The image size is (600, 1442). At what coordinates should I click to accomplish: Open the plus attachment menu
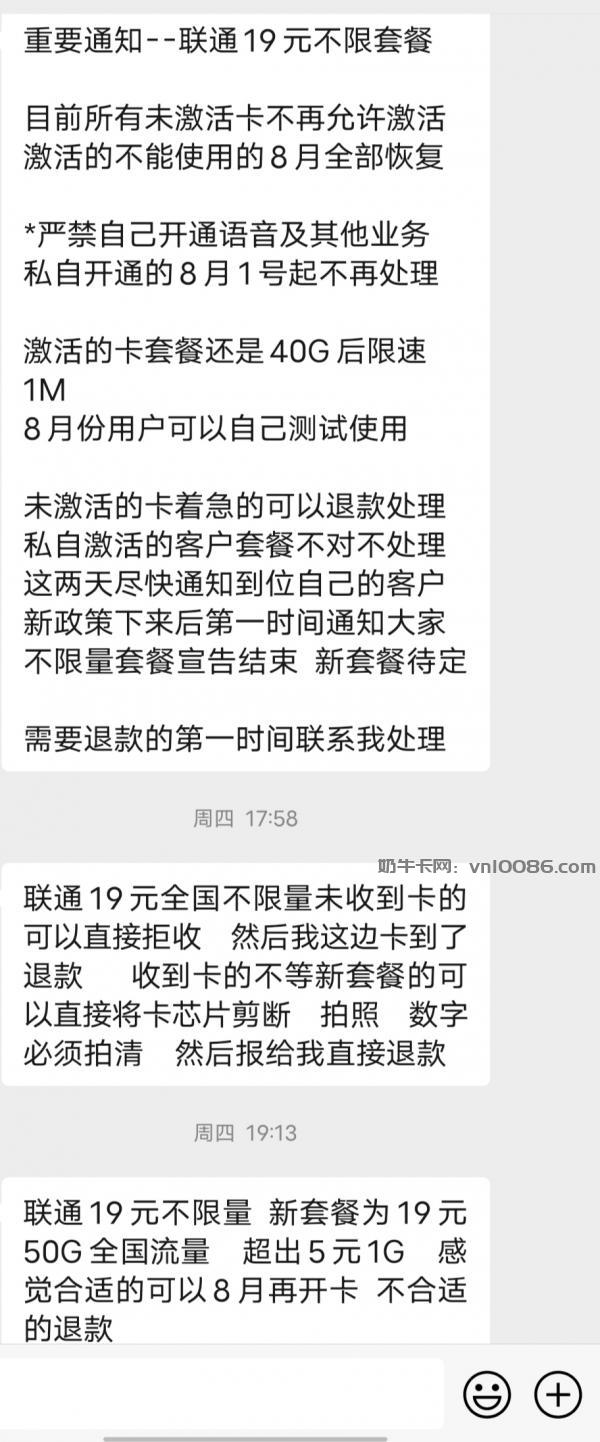557,1394
